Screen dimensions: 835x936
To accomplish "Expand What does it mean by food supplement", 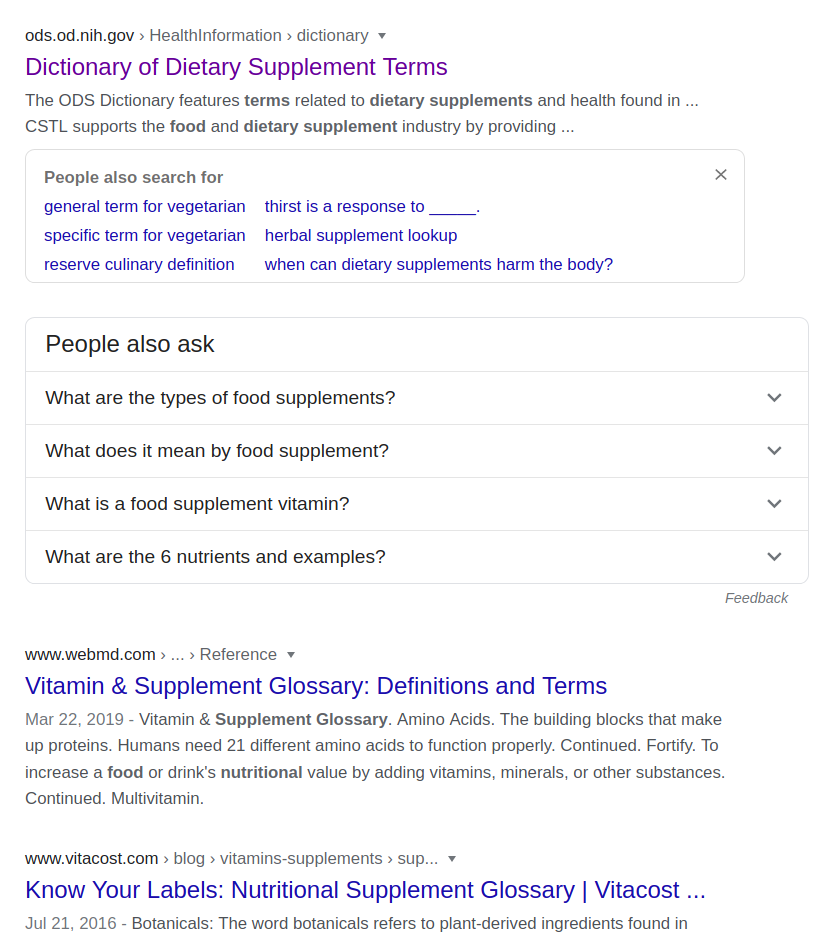I will [416, 451].
